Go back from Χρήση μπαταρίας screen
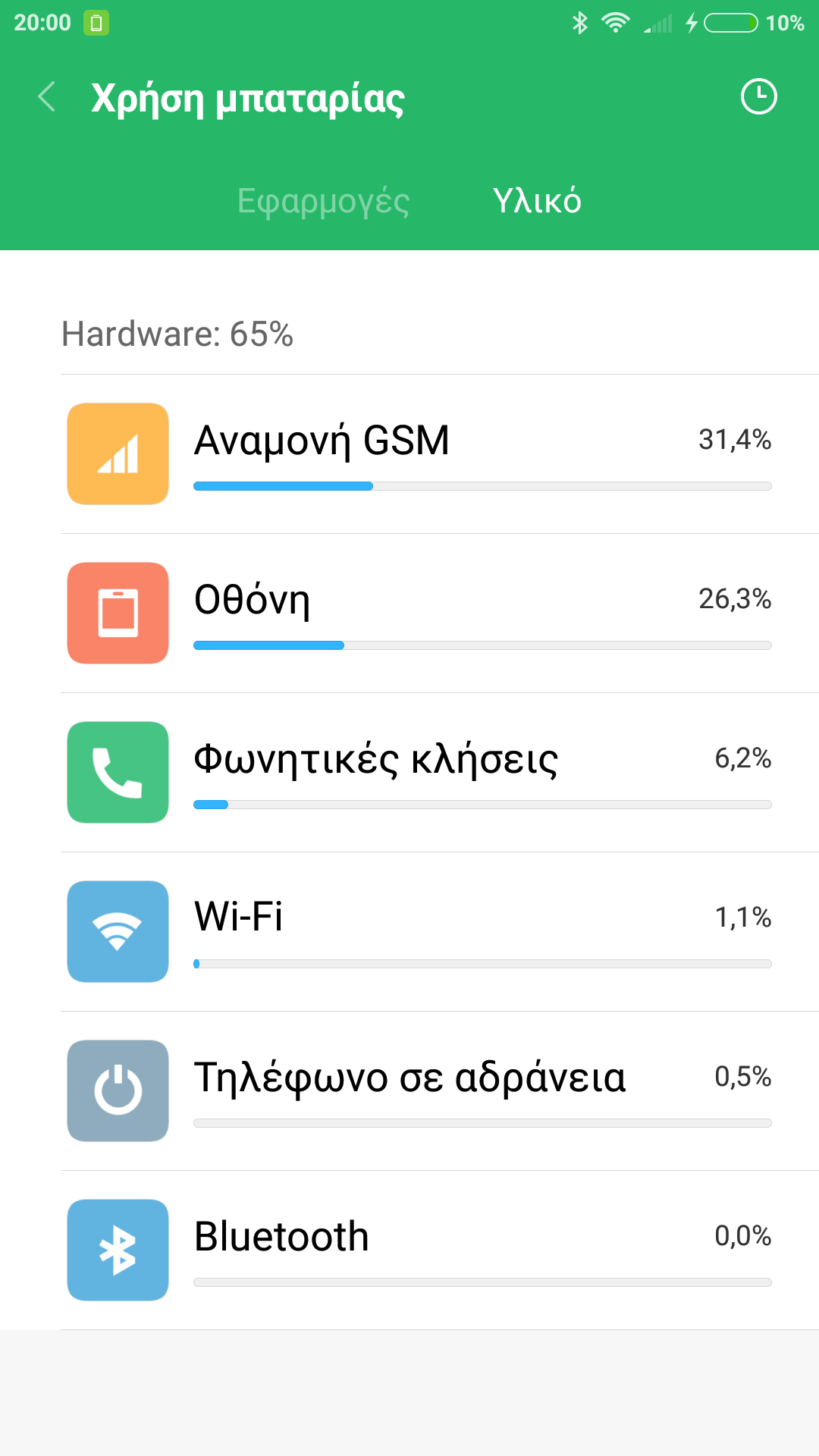 pyautogui.click(x=47, y=97)
